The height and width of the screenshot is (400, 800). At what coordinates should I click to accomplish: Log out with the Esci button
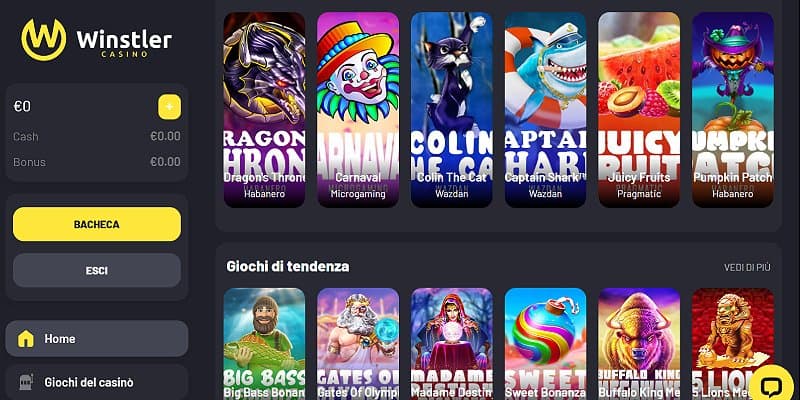97,270
